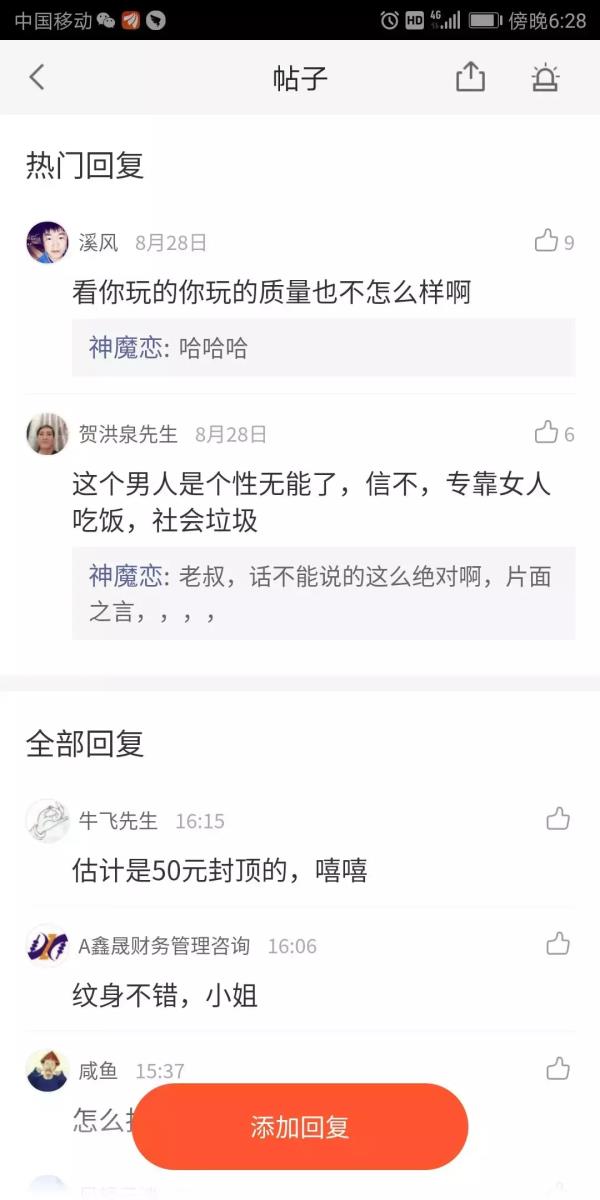The image size is (600, 1200).
Task: Tap the 添加回复 button
Action: (300, 1127)
